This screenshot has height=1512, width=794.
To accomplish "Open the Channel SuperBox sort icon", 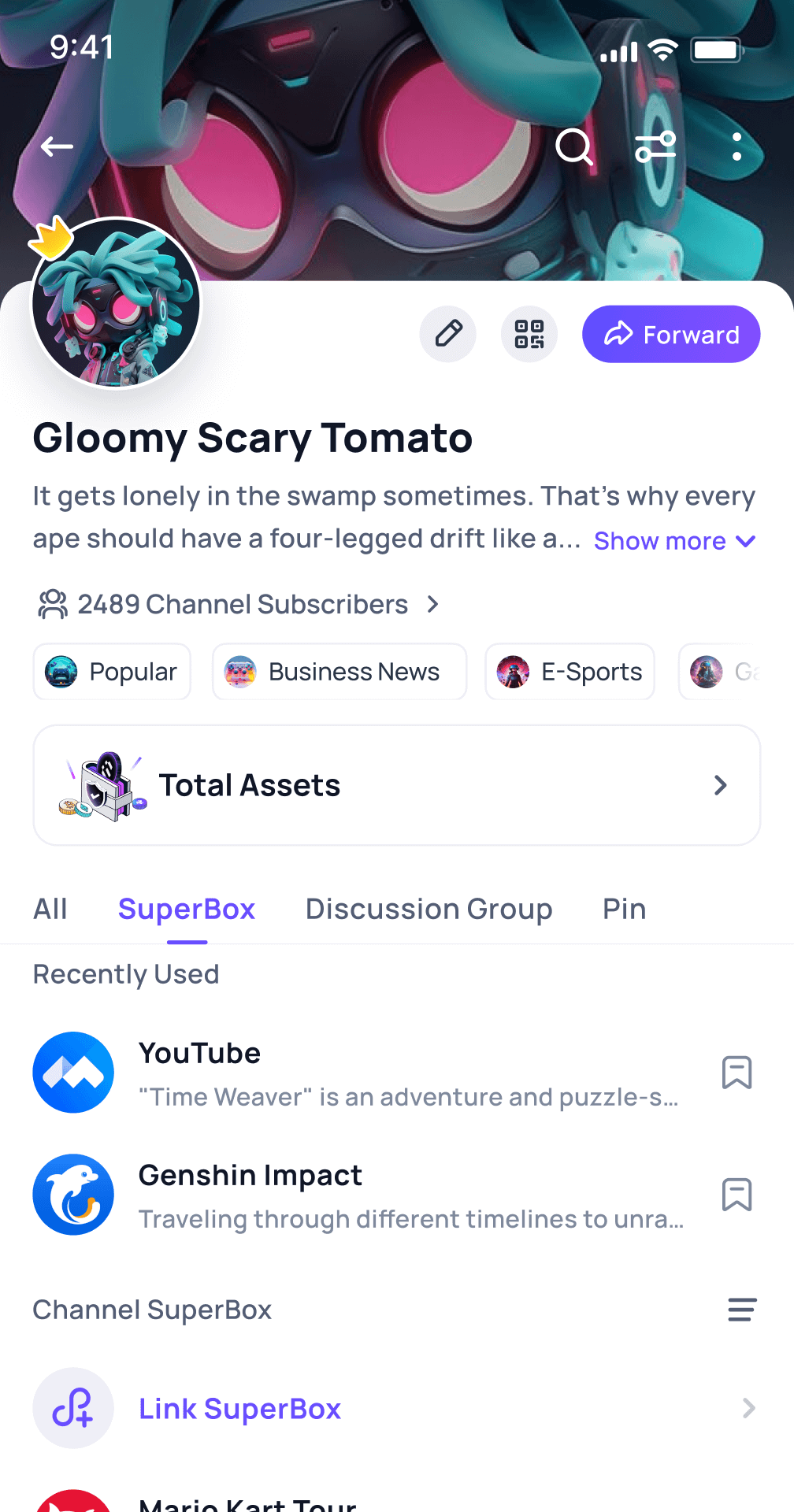I will click(x=741, y=1310).
